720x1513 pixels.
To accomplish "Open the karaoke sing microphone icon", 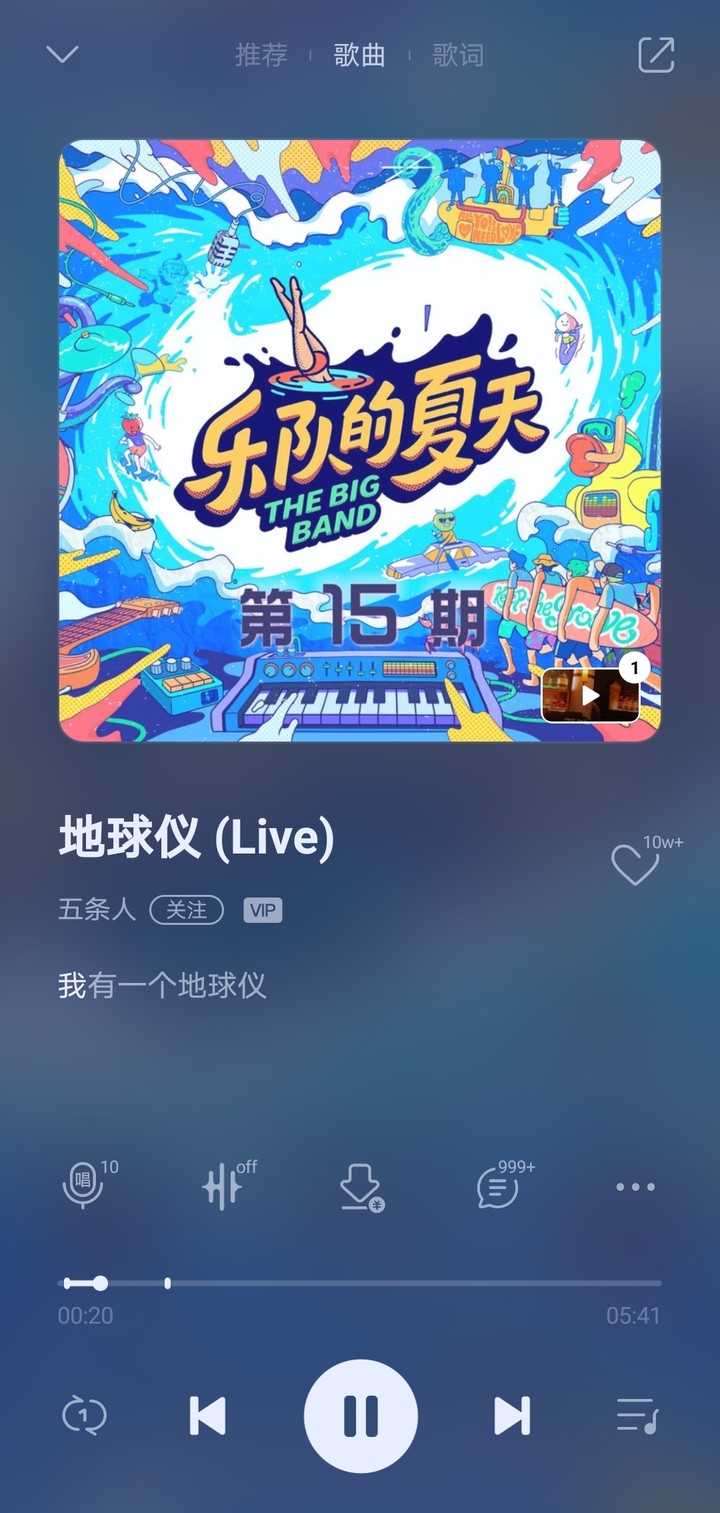I will (83, 1187).
